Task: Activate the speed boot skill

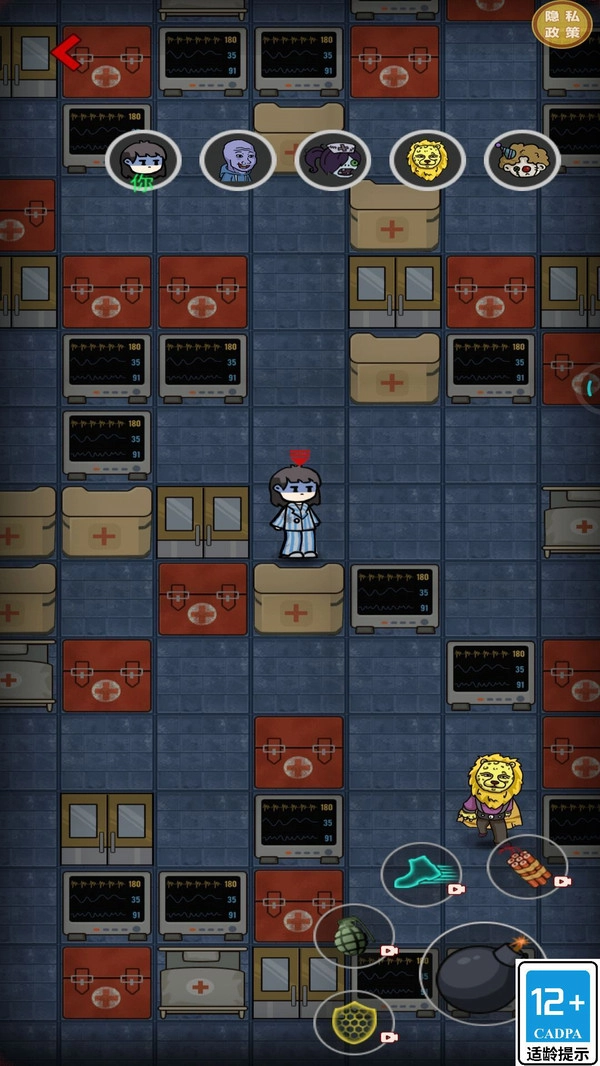Action: click(x=421, y=873)
